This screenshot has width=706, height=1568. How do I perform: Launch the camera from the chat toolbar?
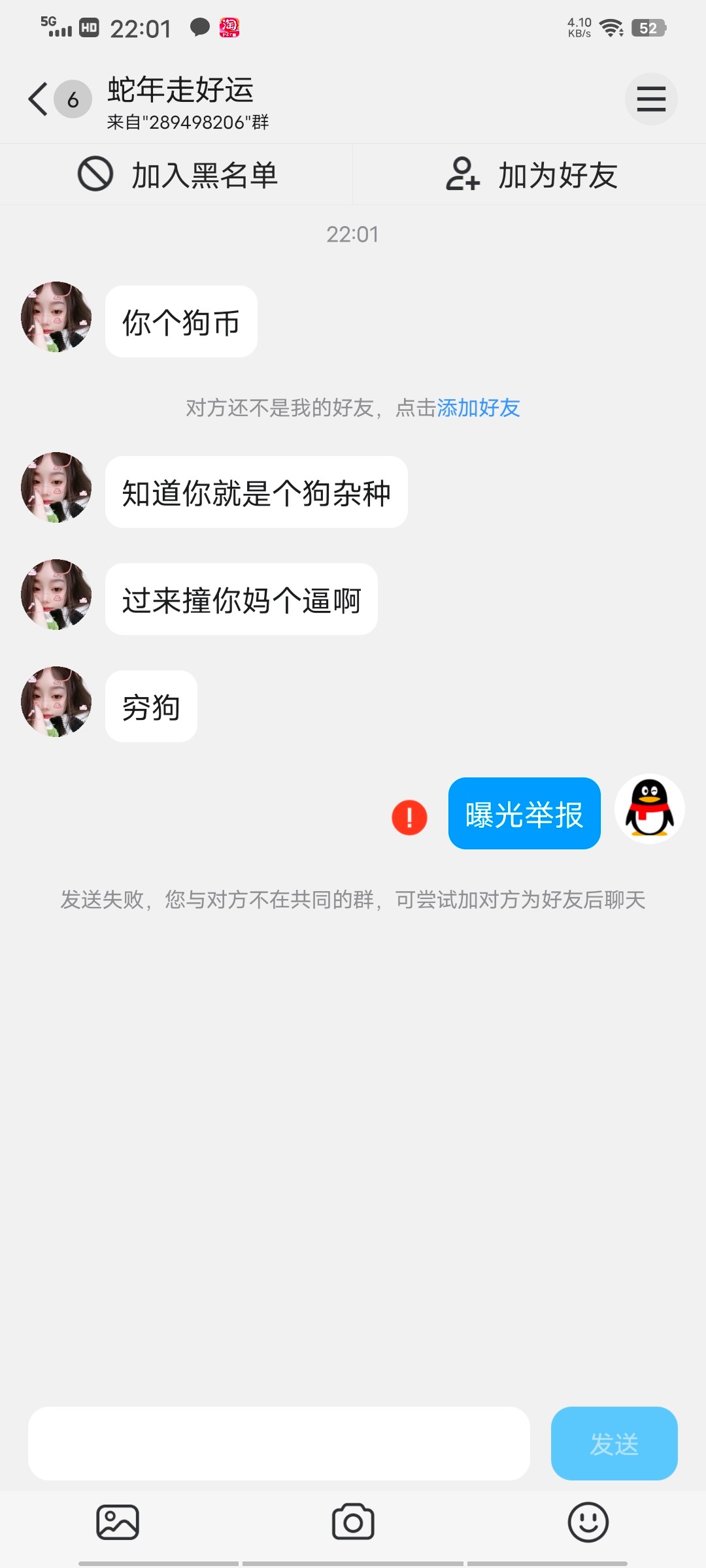[353, 1522]
